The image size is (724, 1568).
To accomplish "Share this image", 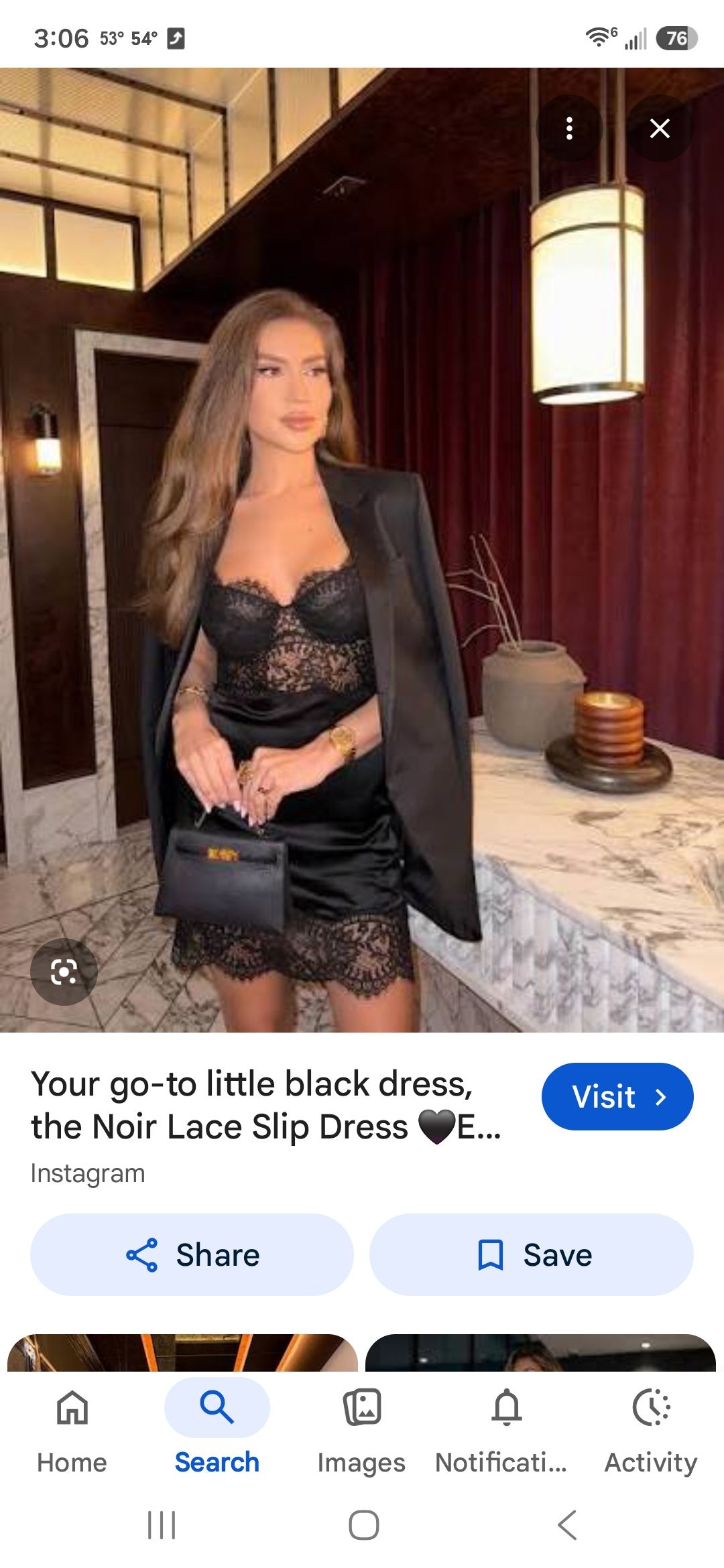I will tap(192, 1254).
